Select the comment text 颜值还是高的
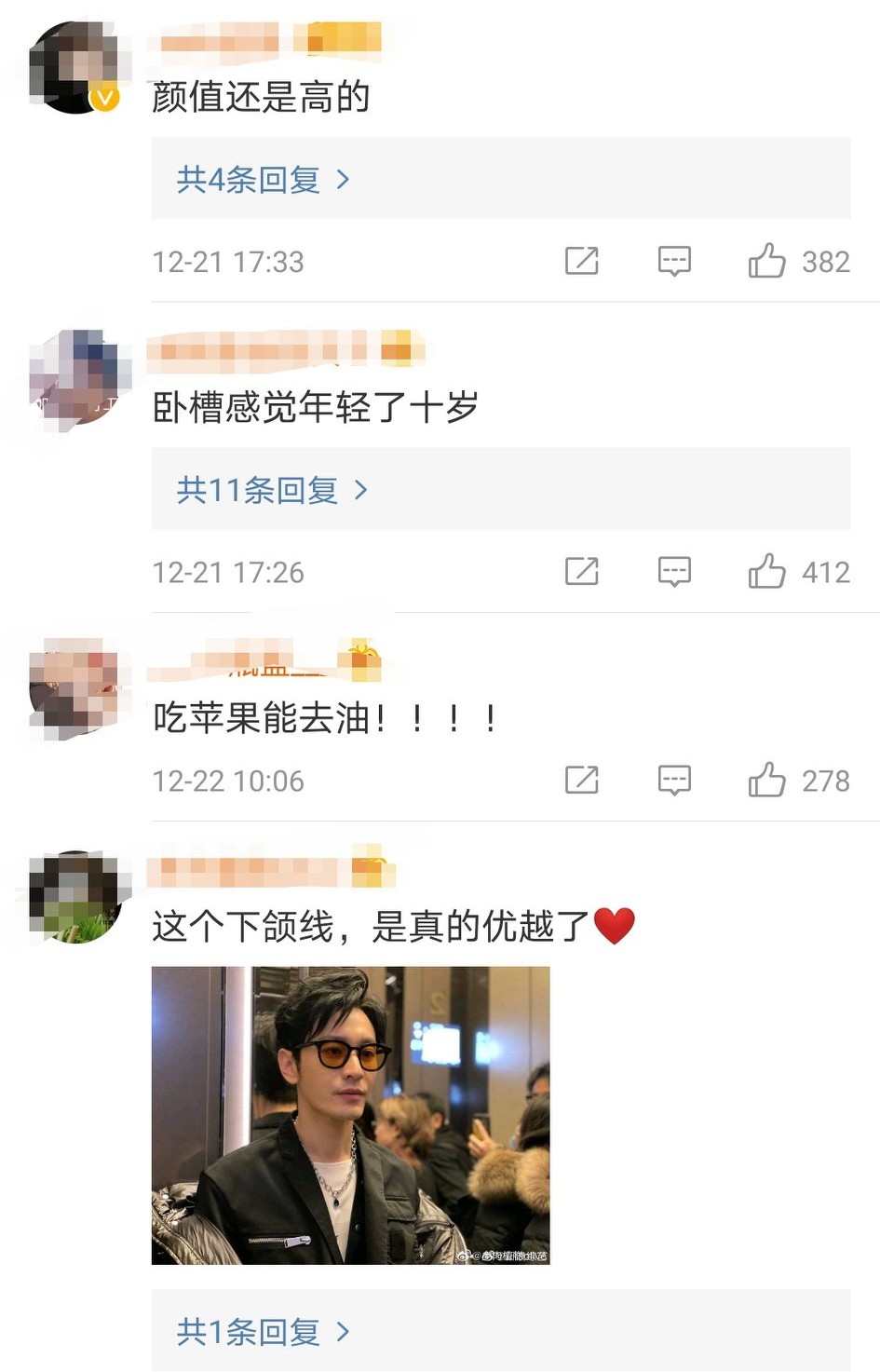Viewport: 880px width, 1372px height. coord(261,97)
